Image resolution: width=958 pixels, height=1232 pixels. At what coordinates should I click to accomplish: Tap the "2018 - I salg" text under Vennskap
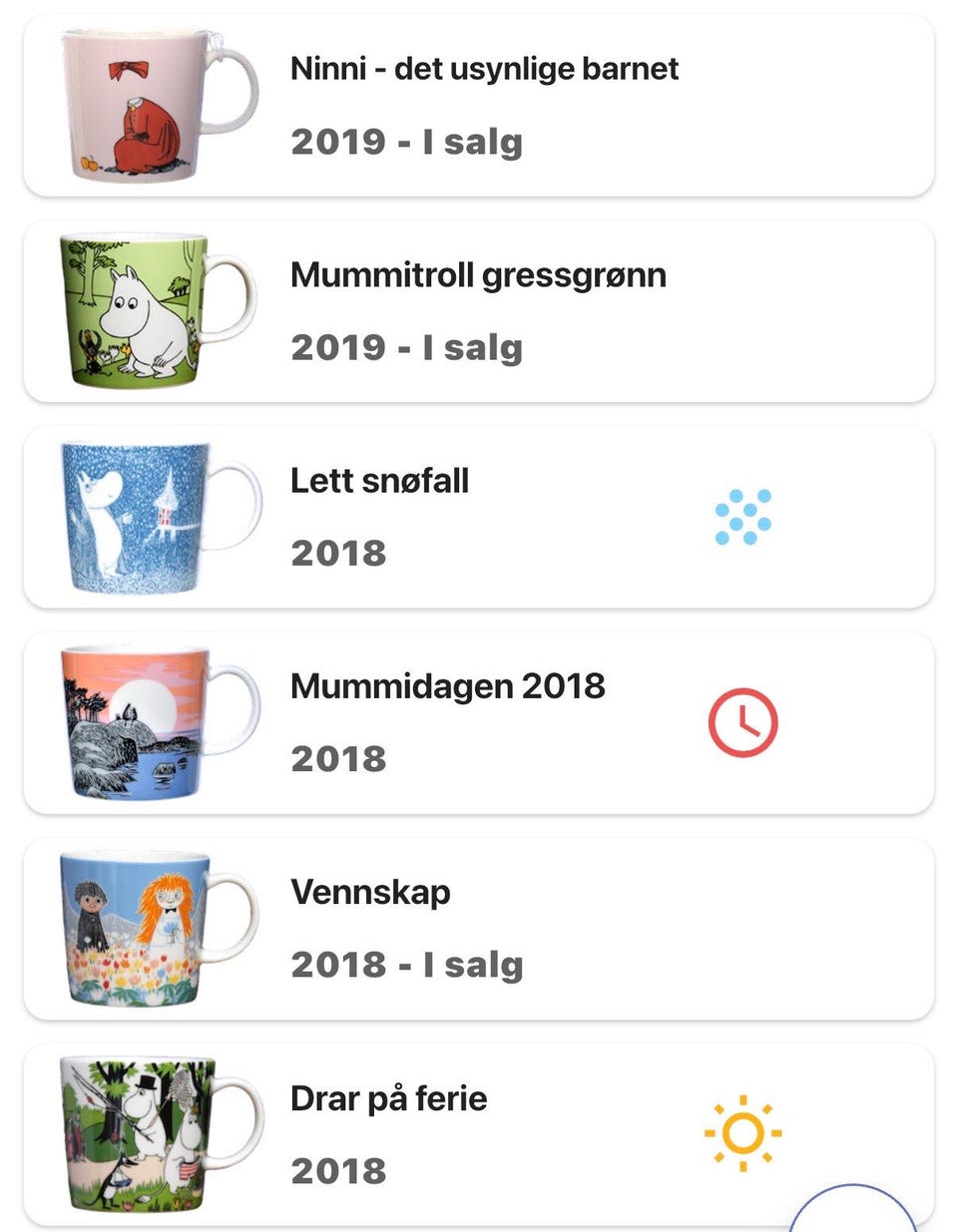pyautogui.click(x=405, y=964)
